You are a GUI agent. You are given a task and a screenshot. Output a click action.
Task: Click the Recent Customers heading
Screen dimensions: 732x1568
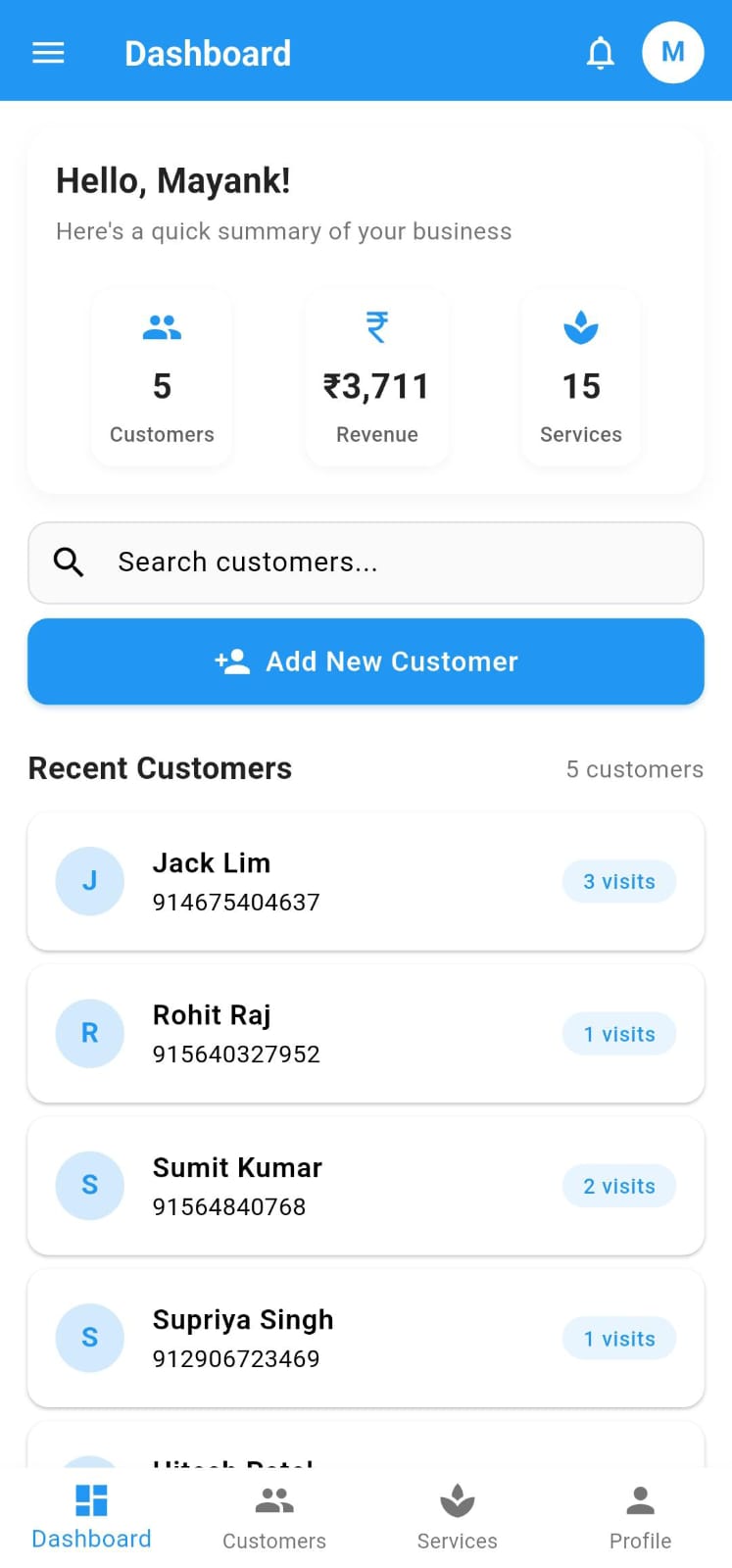(160, 768)
